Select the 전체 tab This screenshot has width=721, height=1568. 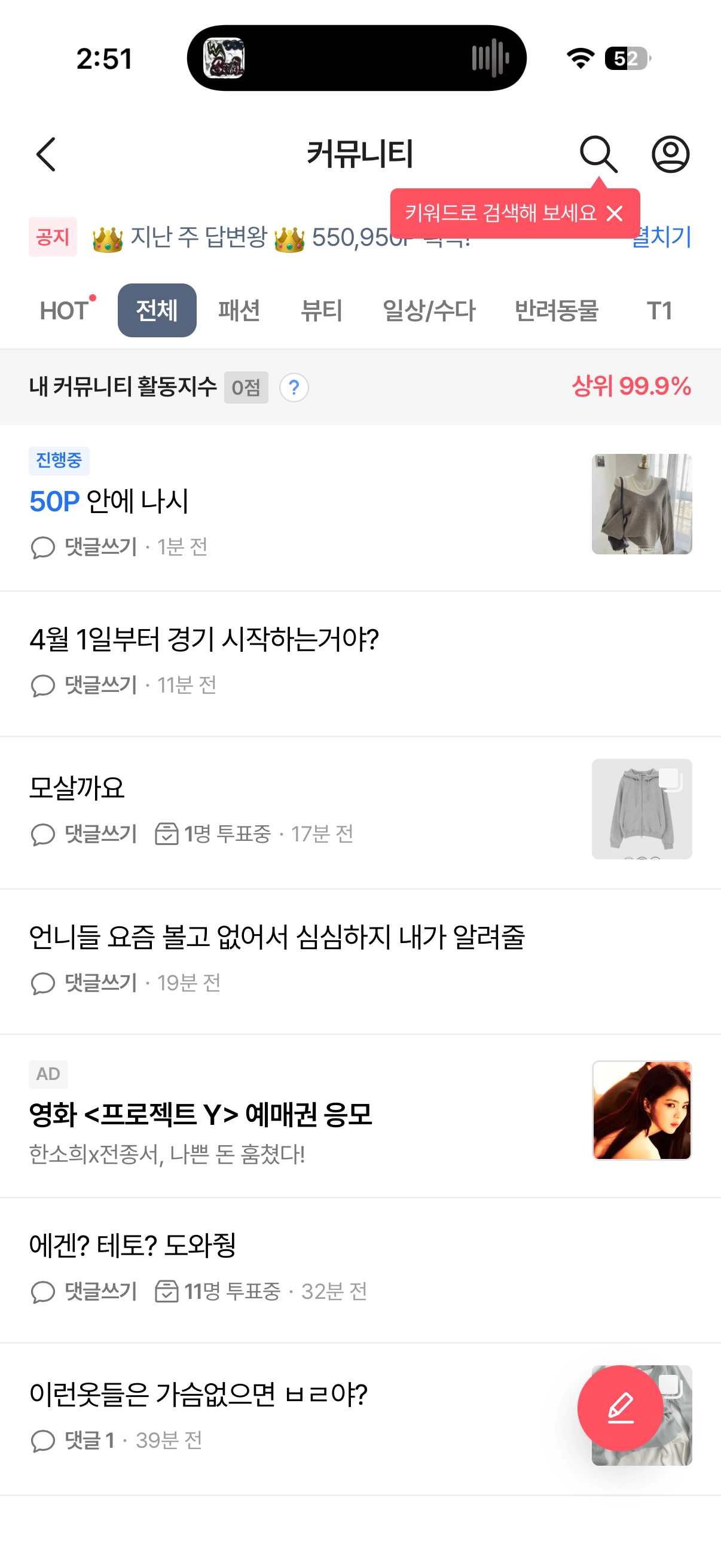pos(157,310)
